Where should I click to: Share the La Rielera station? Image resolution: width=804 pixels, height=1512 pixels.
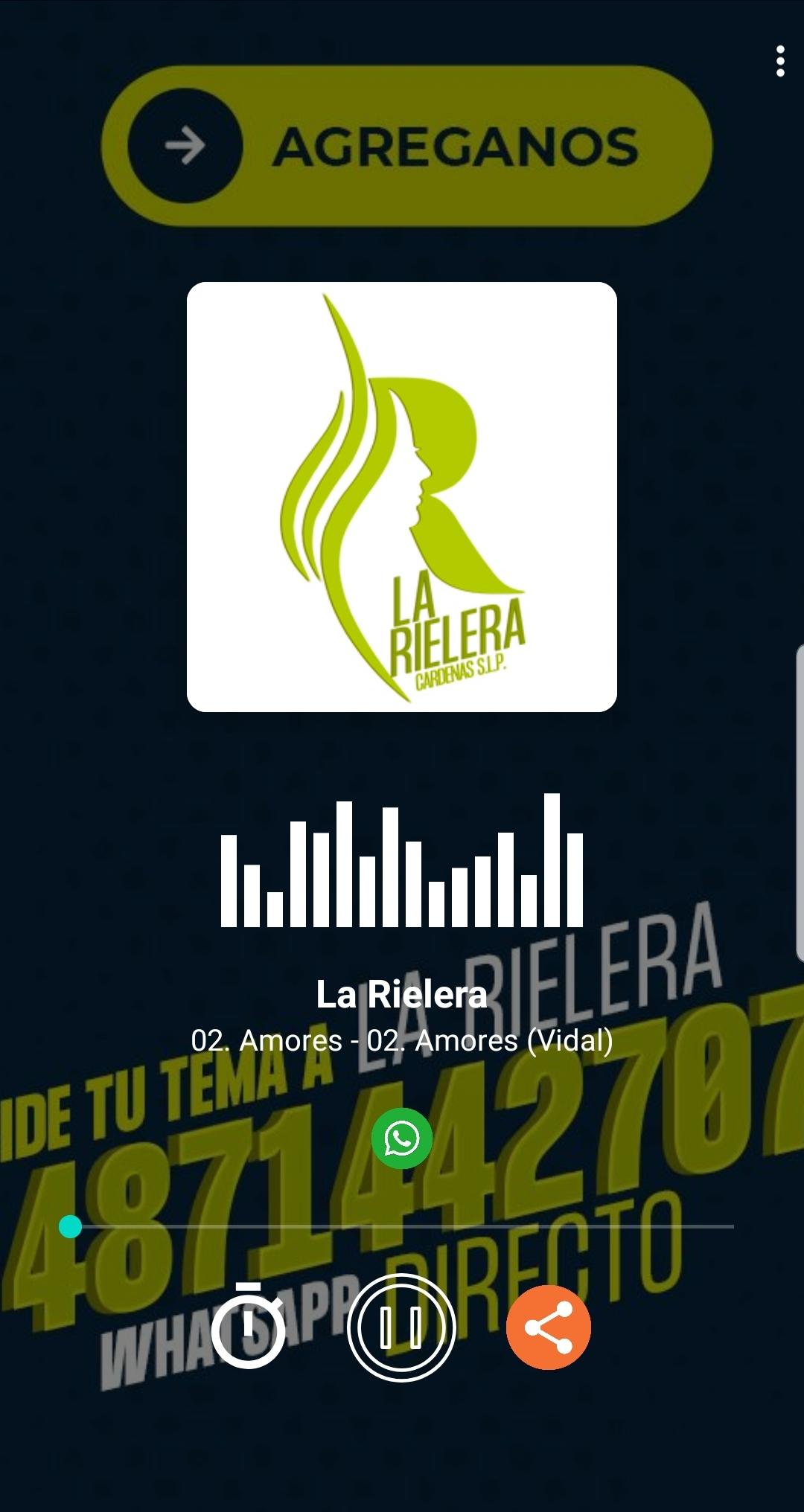coord(549,1327)
